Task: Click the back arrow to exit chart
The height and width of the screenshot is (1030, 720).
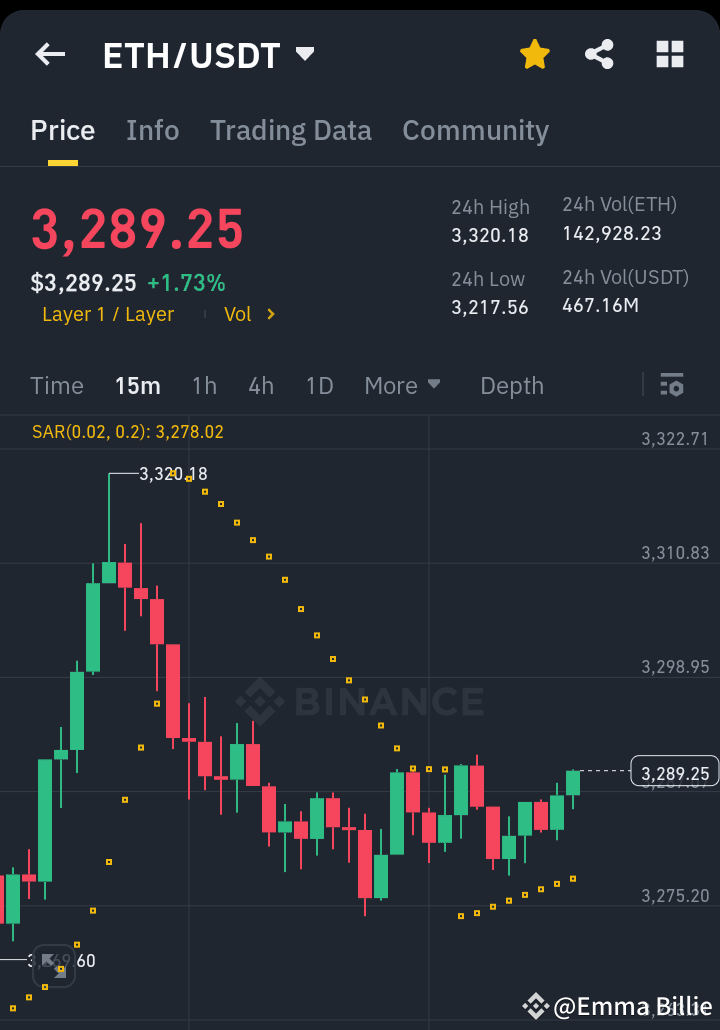Action: tap(49, 55)
